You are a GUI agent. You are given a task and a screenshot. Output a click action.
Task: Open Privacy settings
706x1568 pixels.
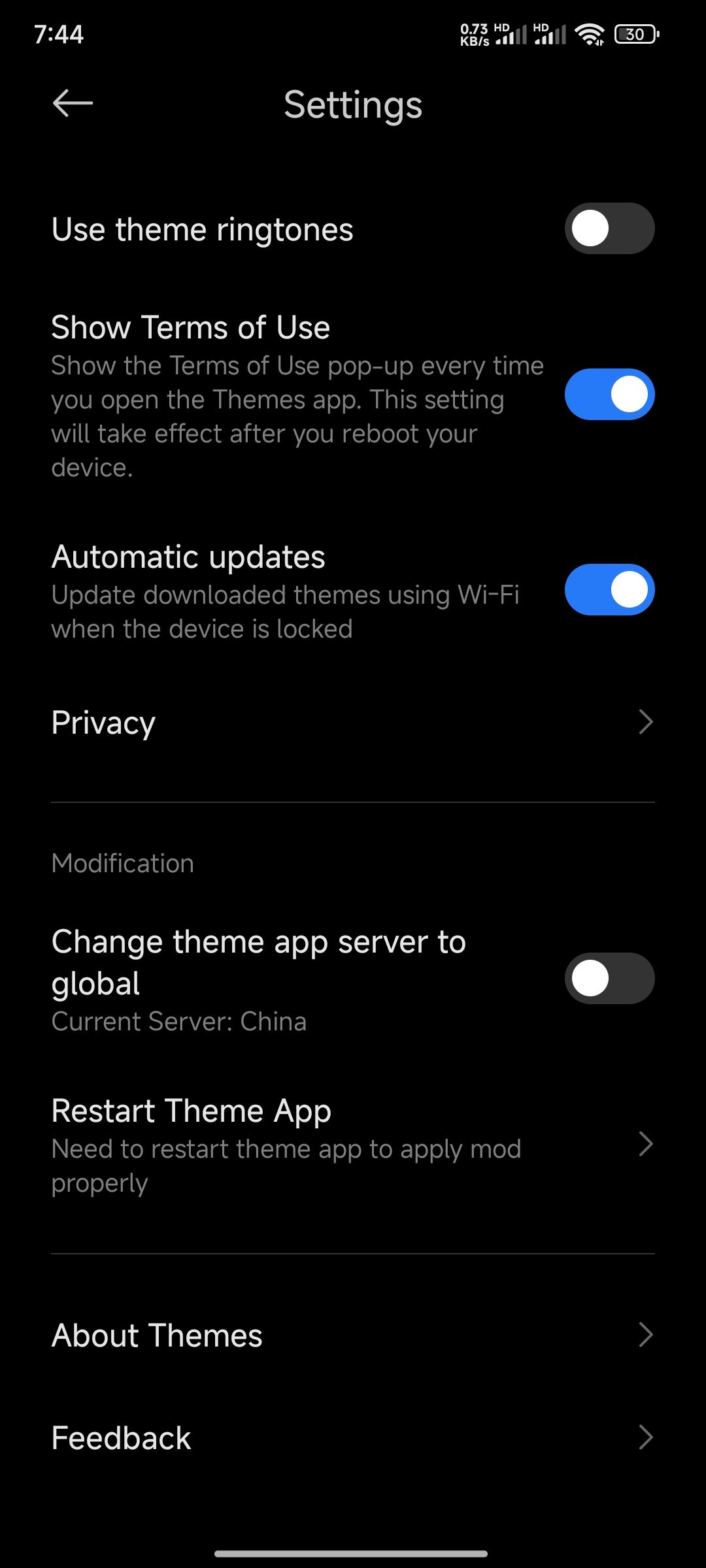pyautogui.click(x=353, y=723)
